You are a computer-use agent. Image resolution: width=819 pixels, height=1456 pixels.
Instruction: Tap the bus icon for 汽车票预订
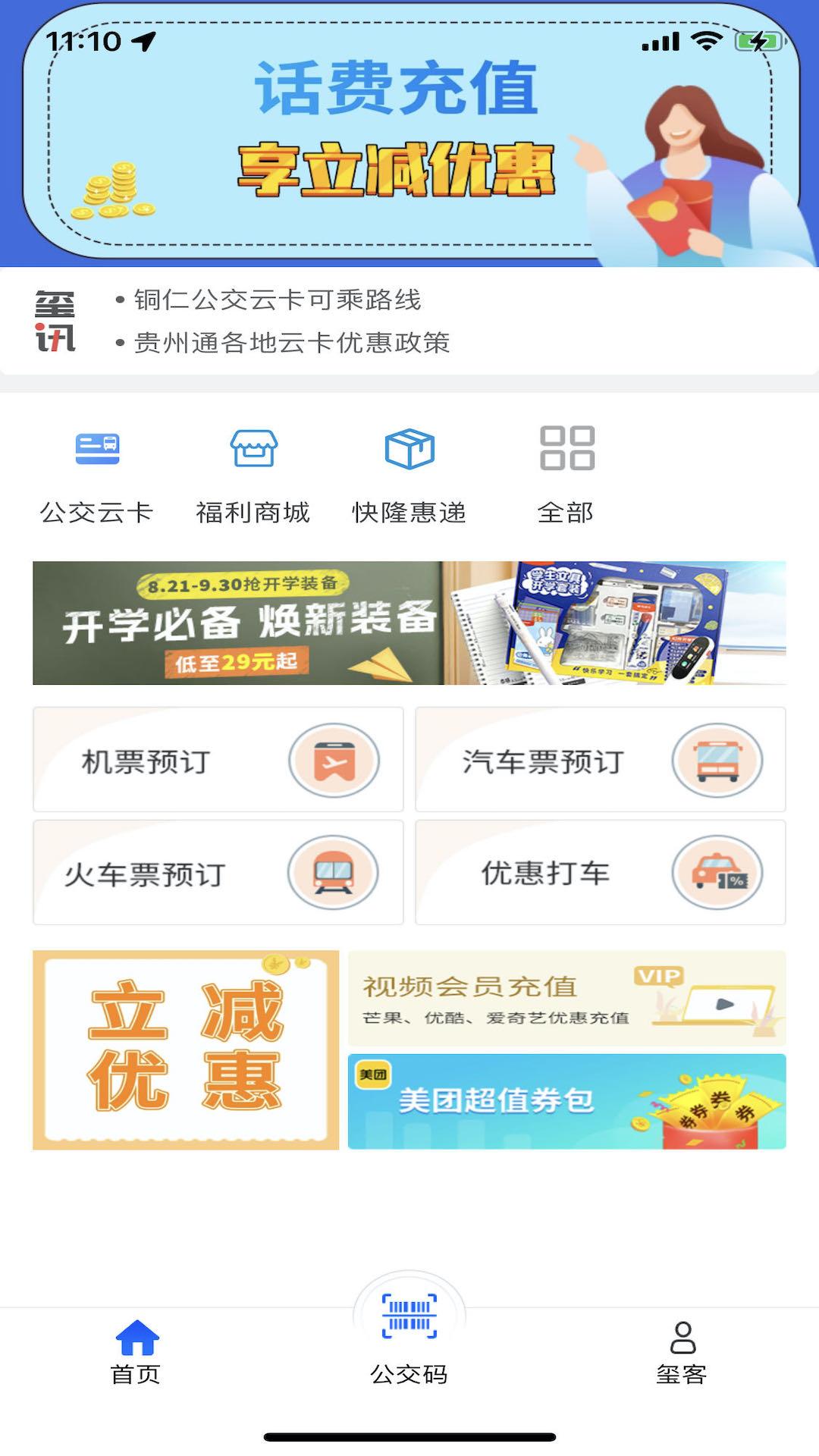716,761
